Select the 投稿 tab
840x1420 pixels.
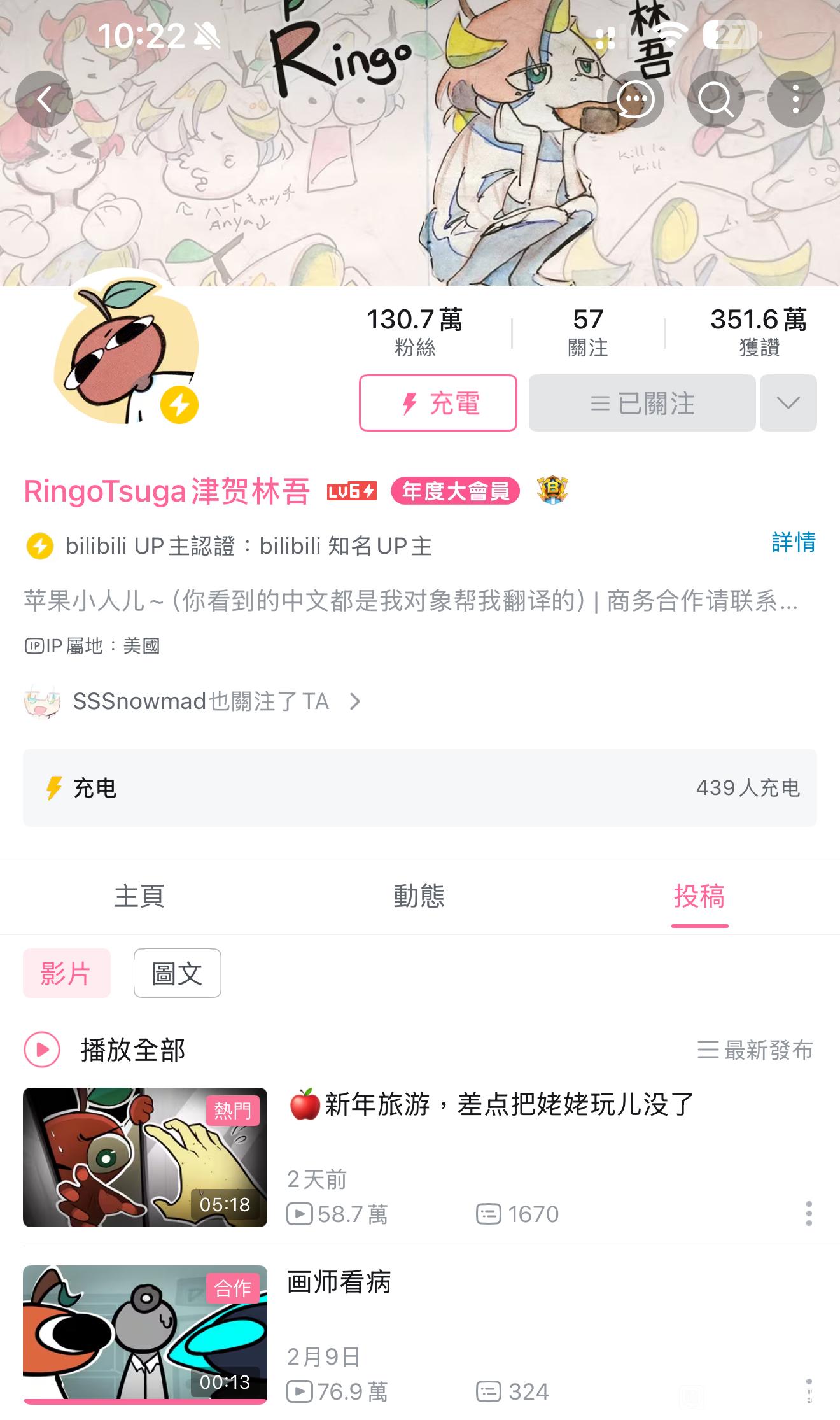[x=699, y=896]
